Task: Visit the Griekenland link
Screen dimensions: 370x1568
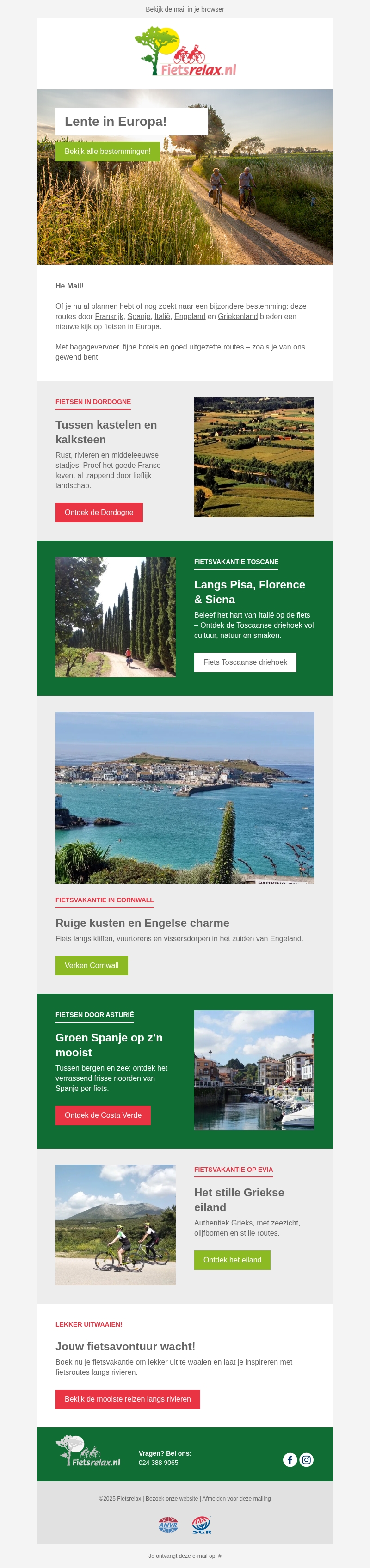Action: (237, 317)
